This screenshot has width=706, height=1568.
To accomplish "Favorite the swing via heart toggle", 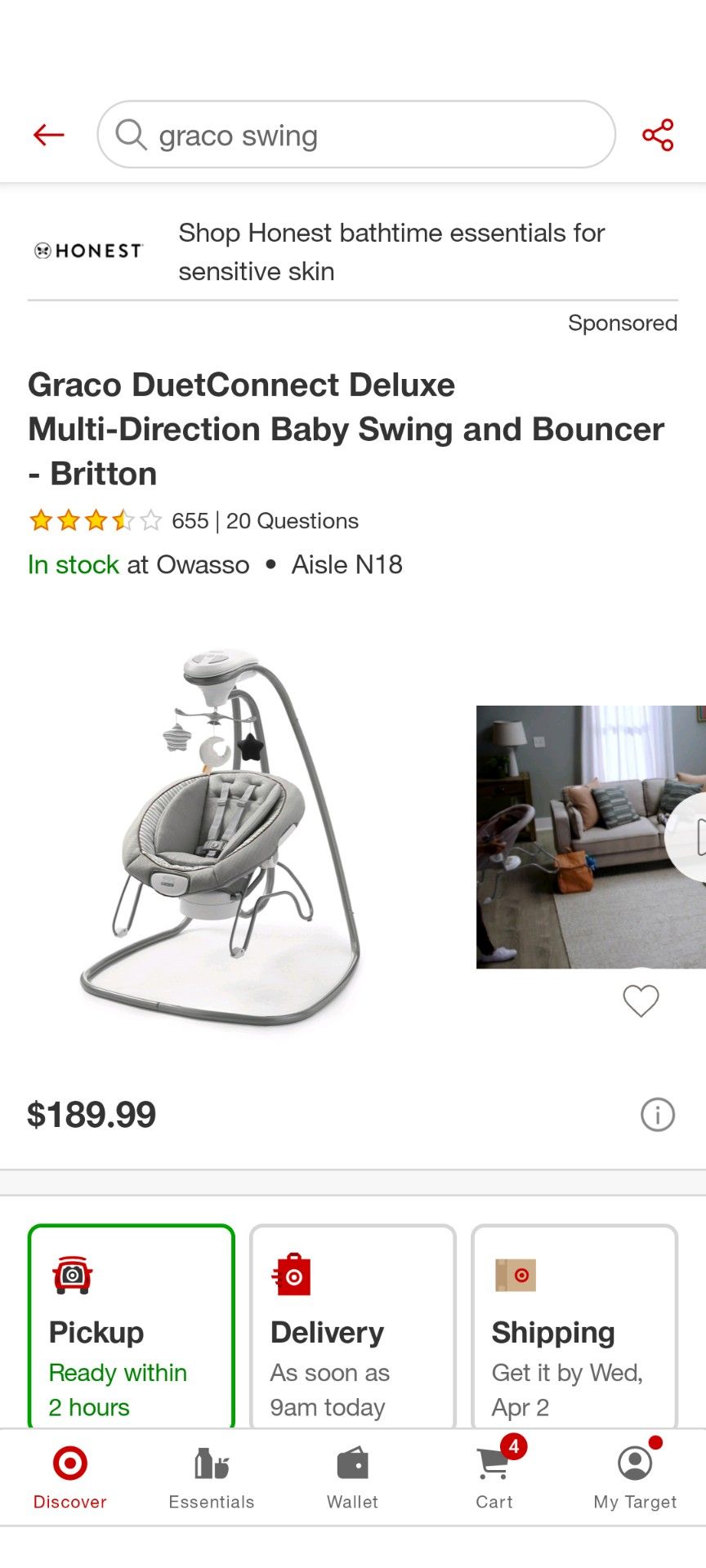I will (641, 1001).
